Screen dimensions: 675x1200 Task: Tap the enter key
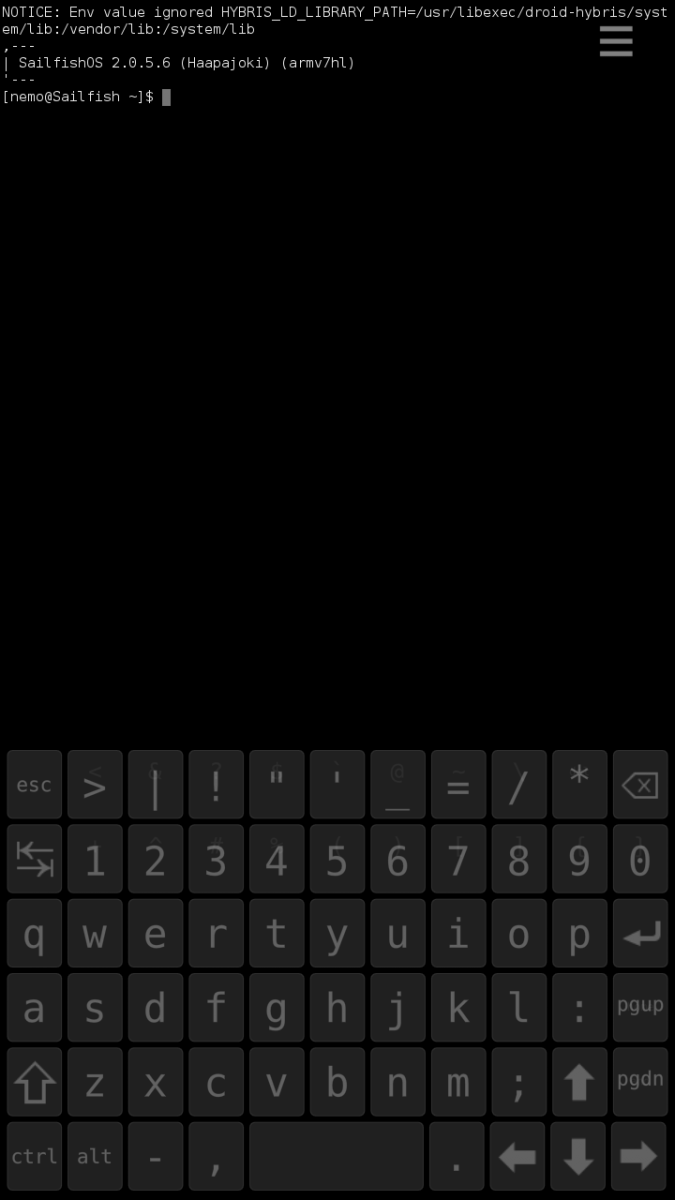point(640,934)
